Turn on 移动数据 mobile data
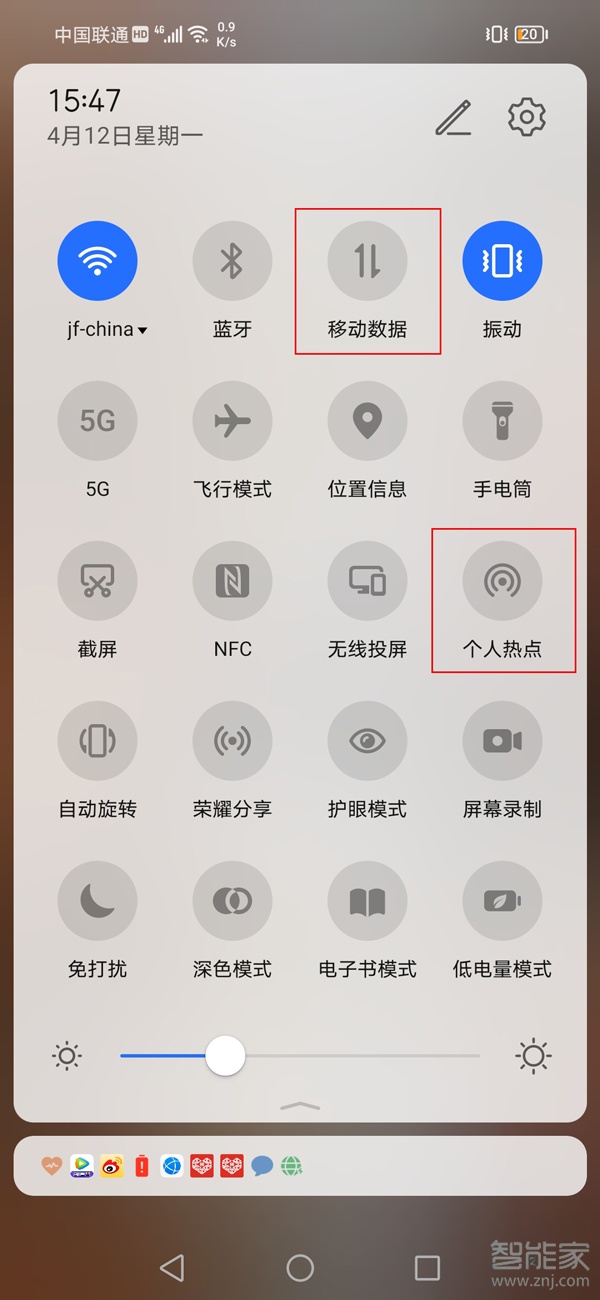Screen dimensions: 600x1300 [367, 262]
